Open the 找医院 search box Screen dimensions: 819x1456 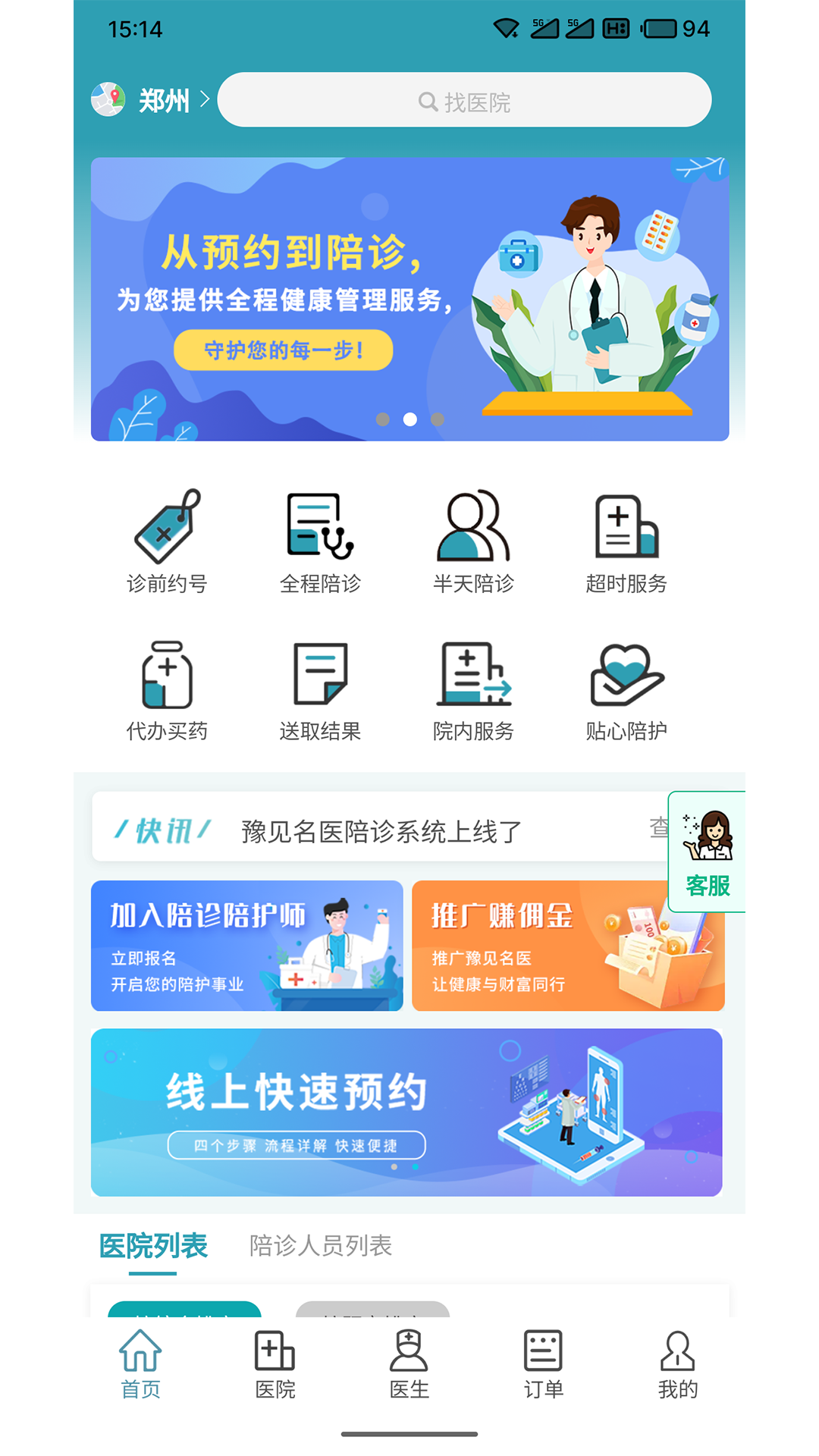[x=464, y=101]
